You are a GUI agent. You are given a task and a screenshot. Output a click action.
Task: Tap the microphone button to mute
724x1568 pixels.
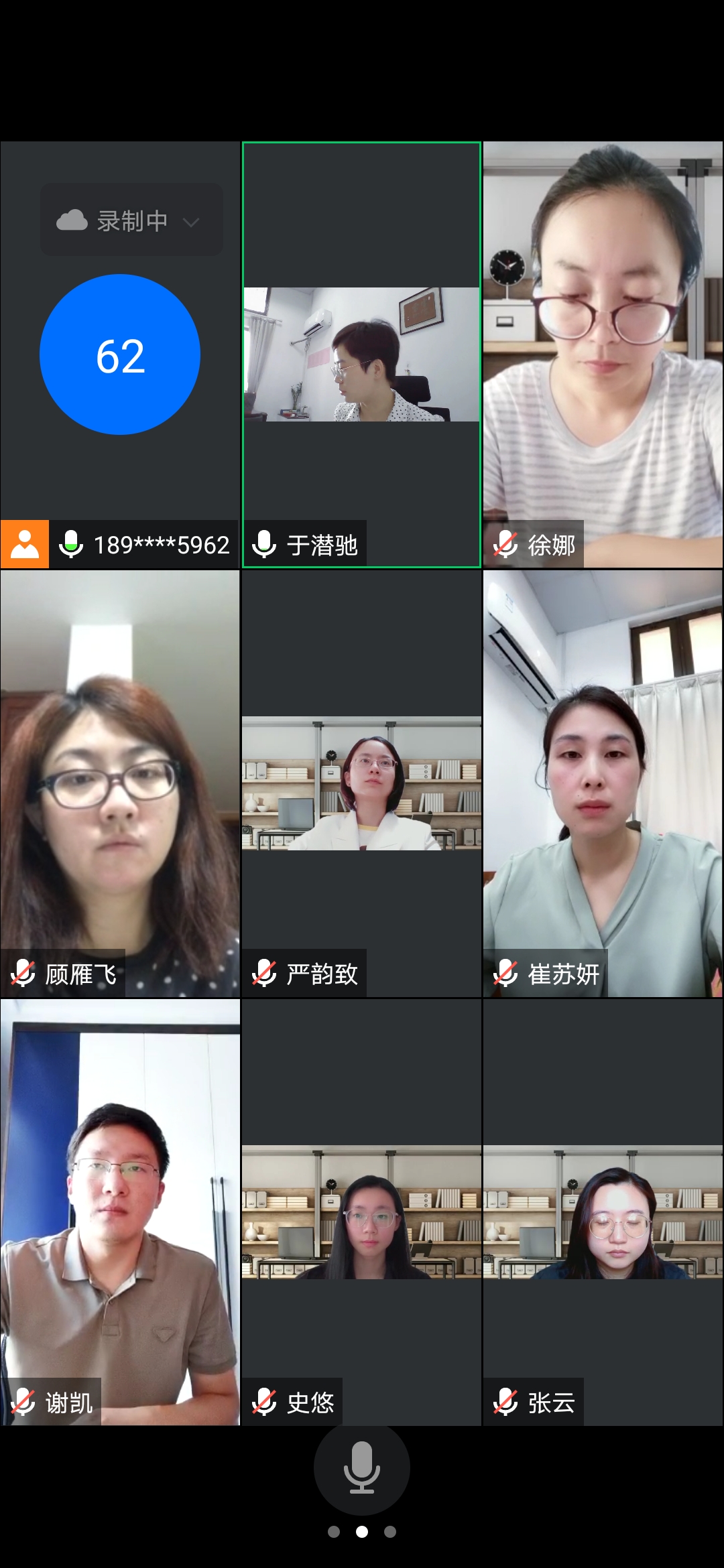[x=362, y=1467]
